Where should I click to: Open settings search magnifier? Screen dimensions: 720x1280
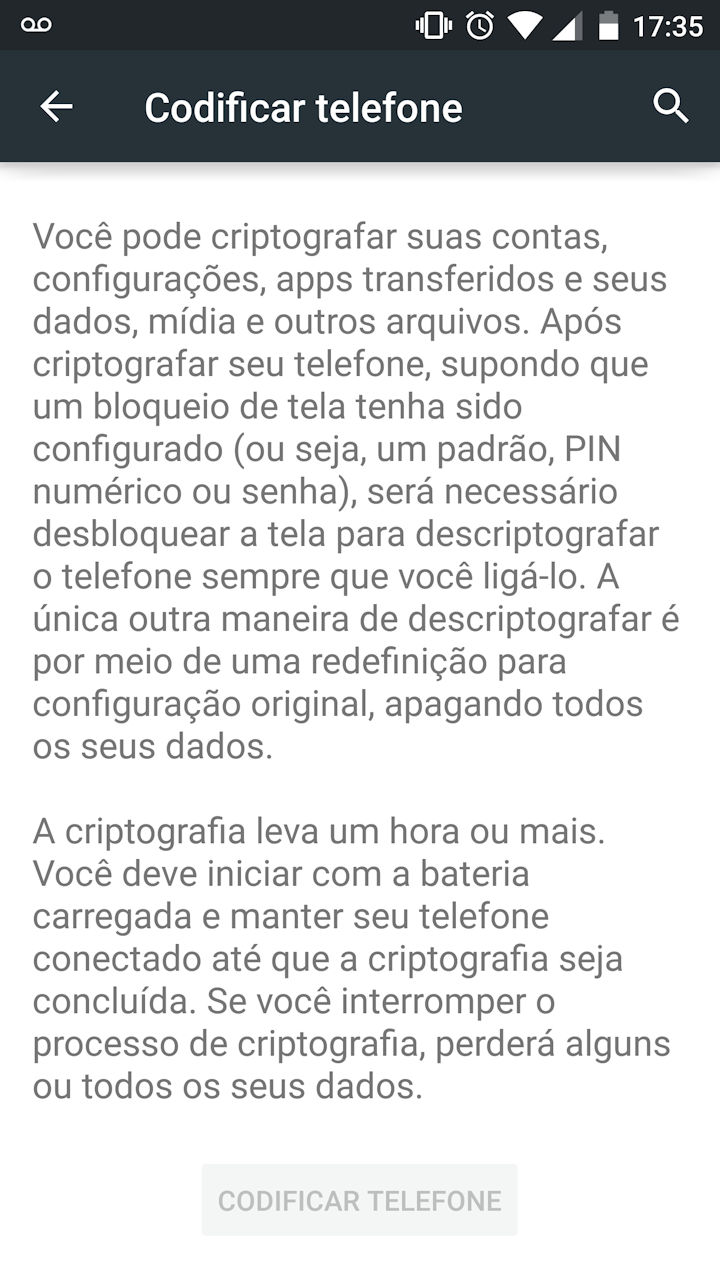pyautogui.click(x=671, y=106)
